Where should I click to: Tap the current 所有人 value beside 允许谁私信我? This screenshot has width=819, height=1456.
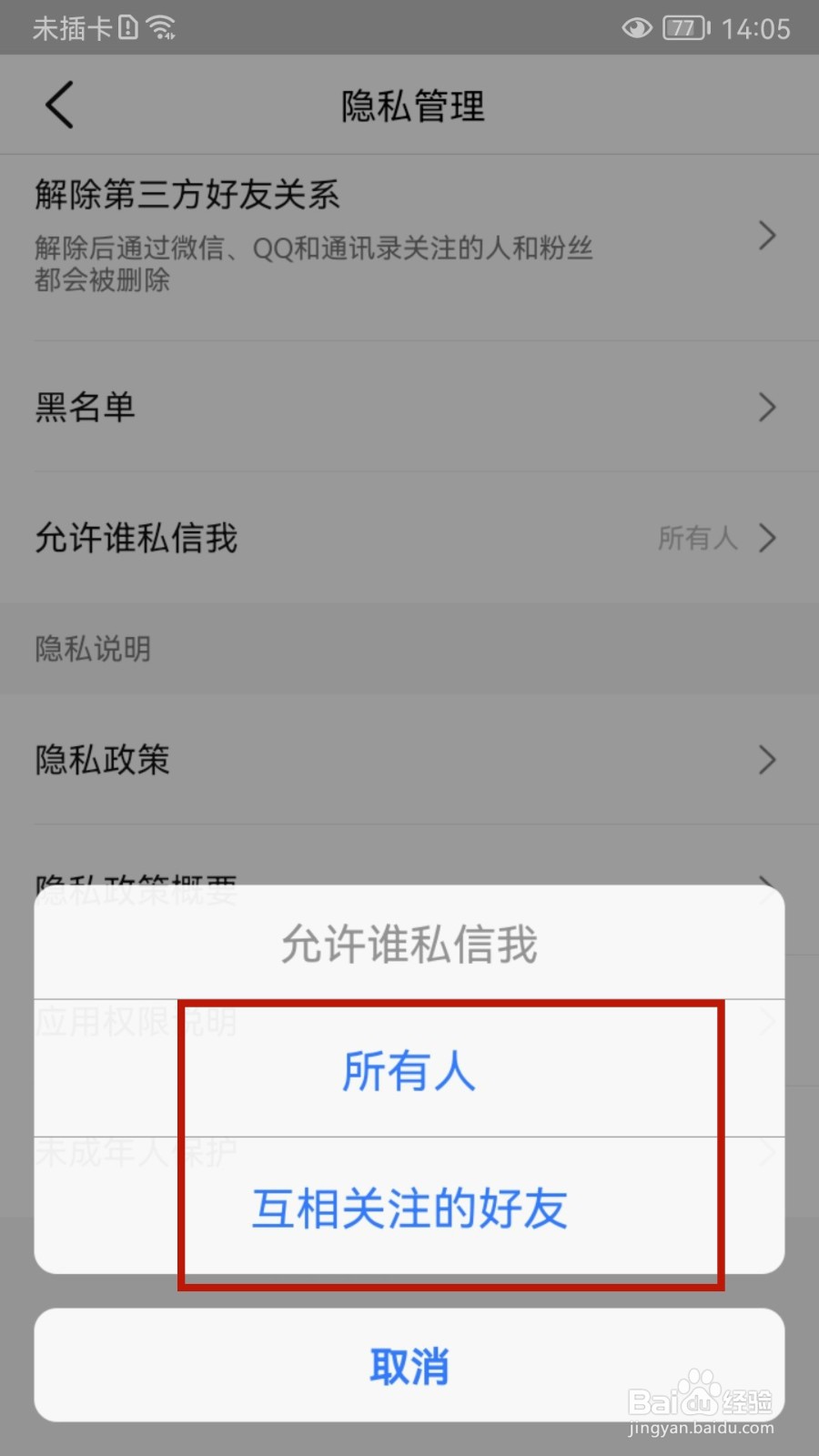tap(698, 539)
